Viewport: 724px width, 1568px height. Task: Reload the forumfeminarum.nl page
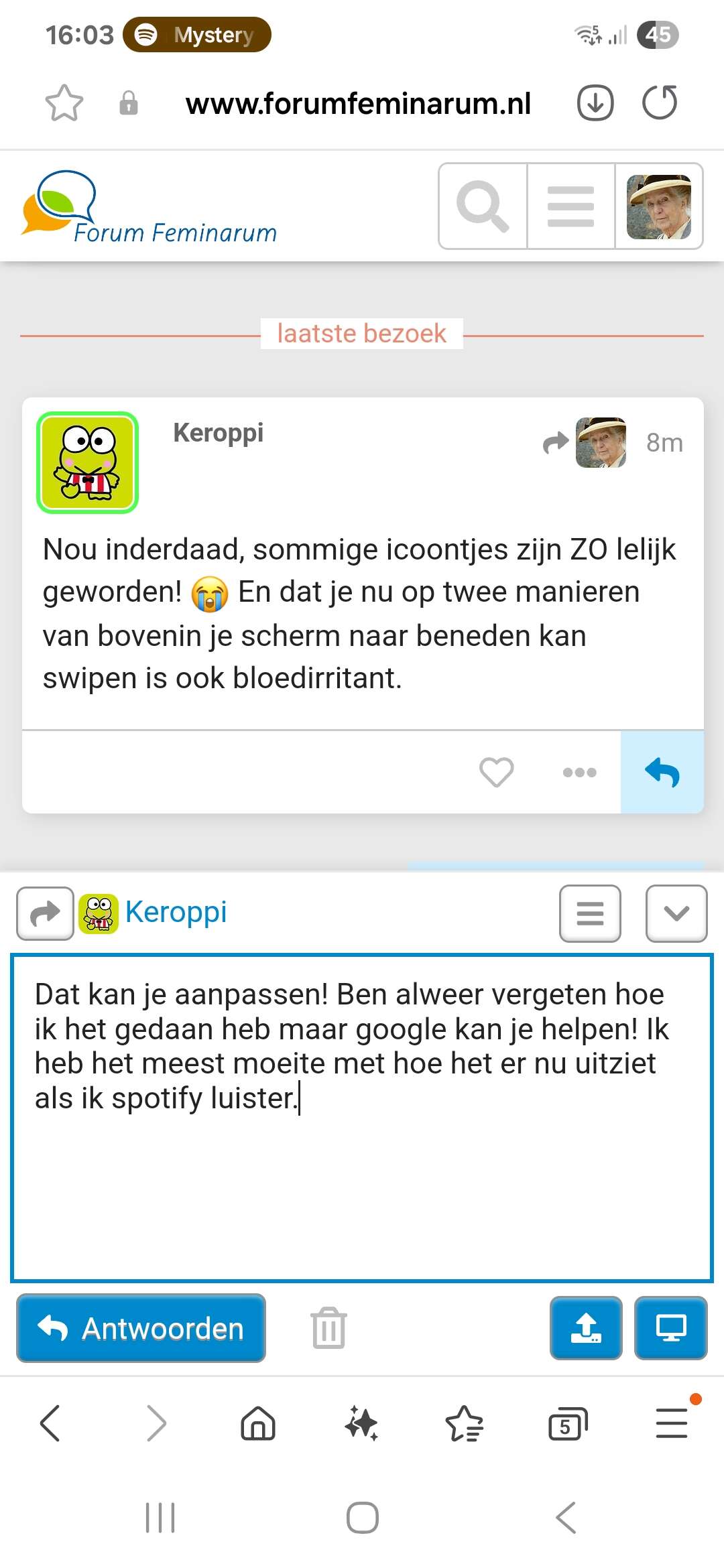tap(660, 103)
